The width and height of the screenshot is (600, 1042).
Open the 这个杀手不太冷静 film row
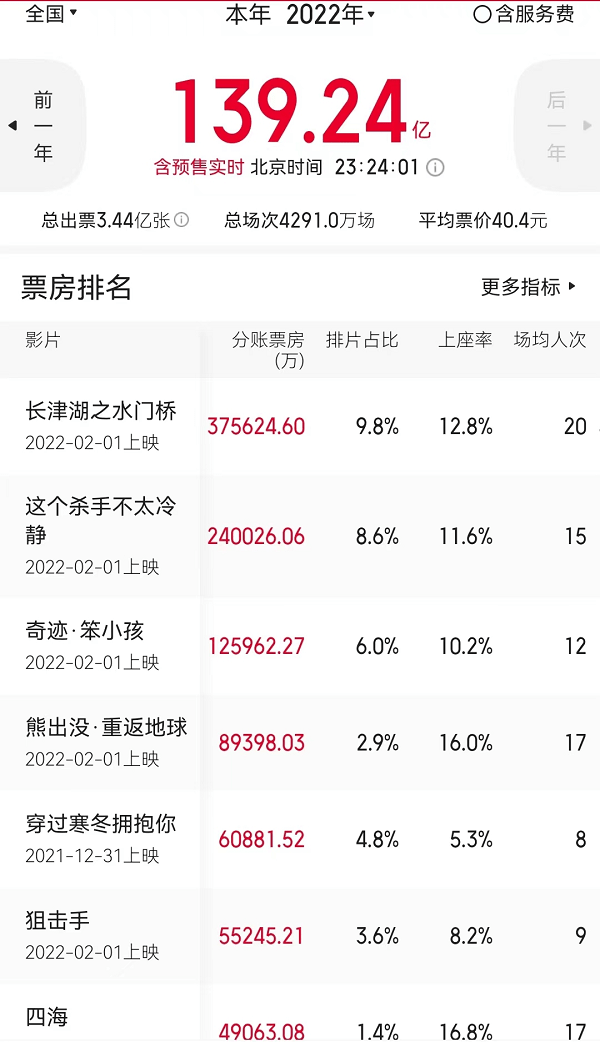pyautogui.click(x=300, y=536)
